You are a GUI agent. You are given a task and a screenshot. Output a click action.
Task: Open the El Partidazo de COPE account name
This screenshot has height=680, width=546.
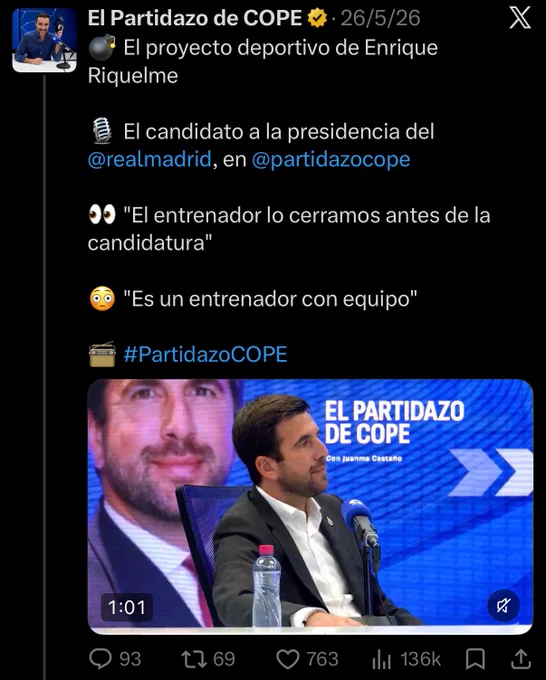[x=195, y=18]
